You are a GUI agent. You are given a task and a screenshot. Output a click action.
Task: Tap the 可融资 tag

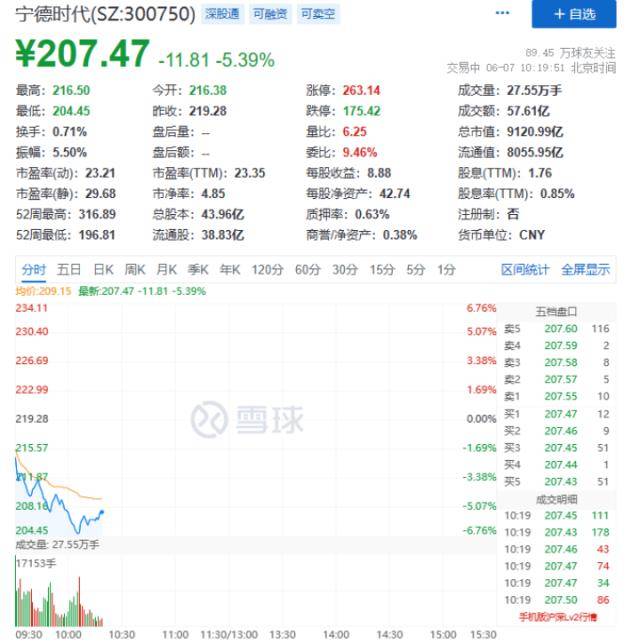(x=268, y=14)
